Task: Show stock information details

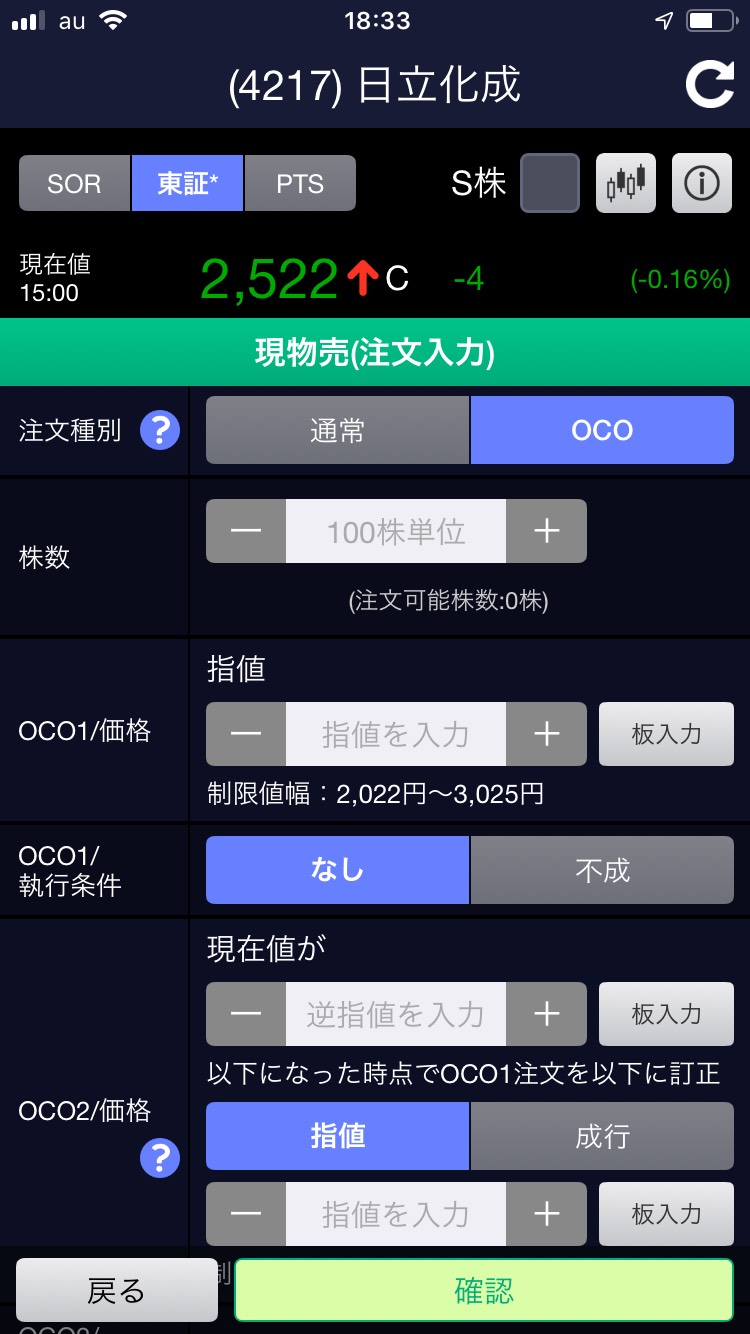Action: point(701,183)
